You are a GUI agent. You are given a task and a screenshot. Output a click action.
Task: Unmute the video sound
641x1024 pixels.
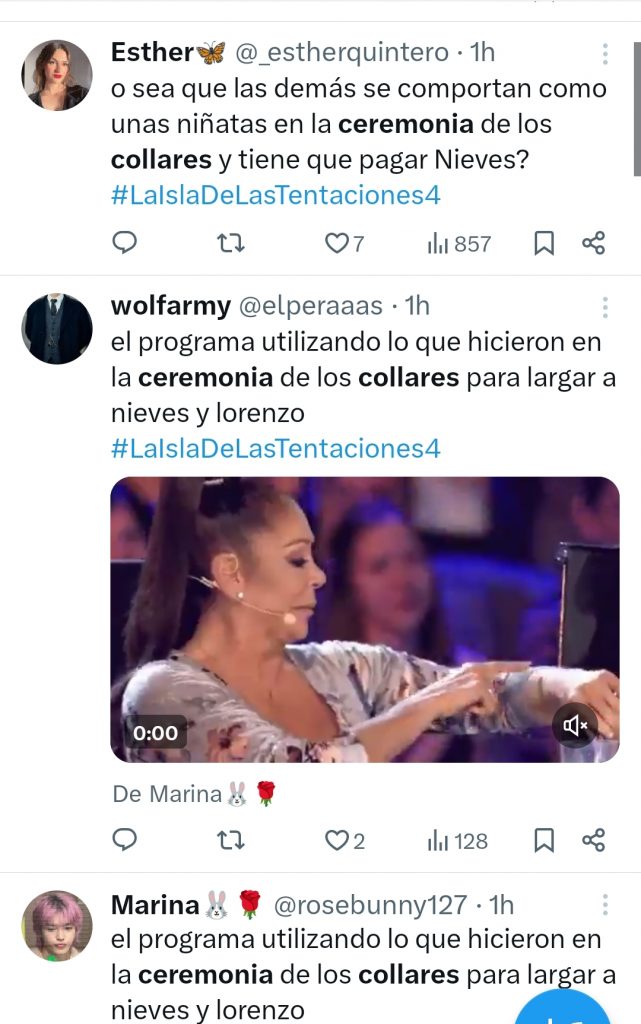click(x=575, y=726)
